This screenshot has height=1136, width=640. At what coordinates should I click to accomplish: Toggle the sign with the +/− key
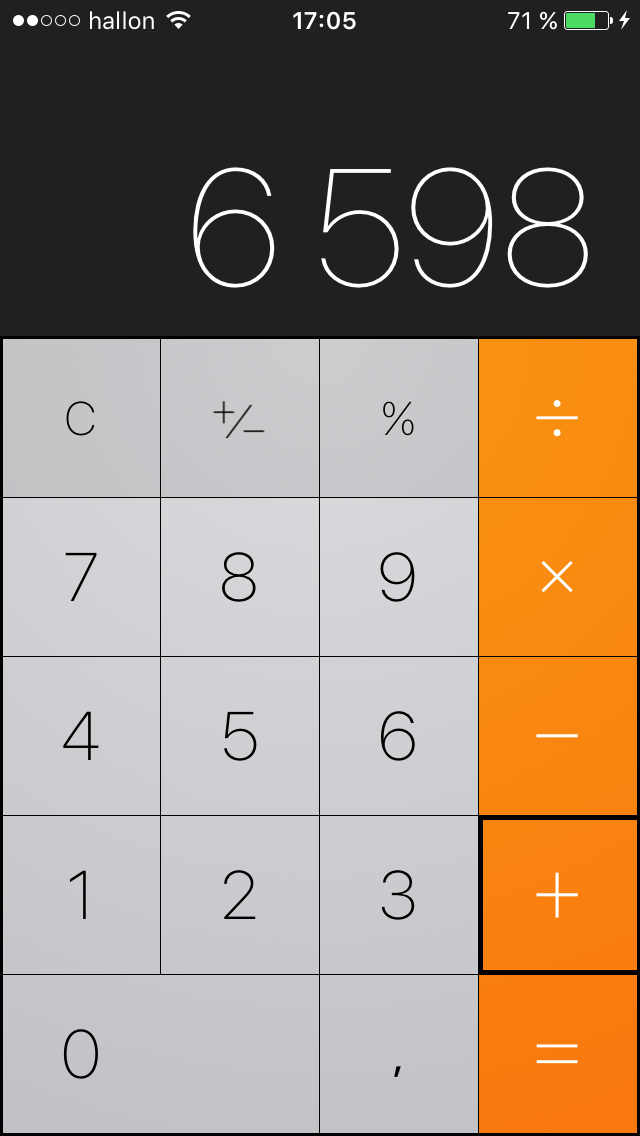point(240,418)
